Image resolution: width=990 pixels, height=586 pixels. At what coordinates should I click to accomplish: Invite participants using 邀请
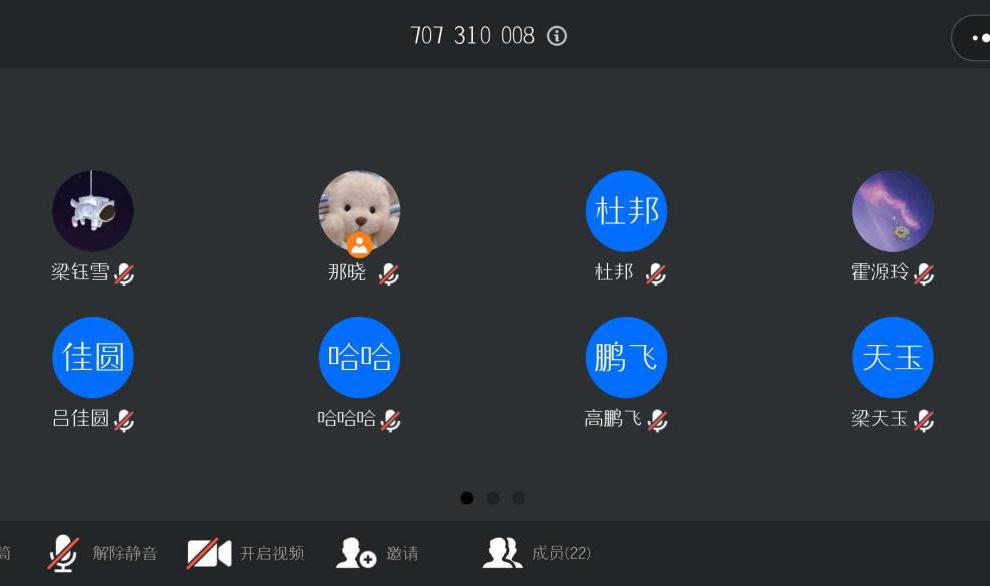378,553
